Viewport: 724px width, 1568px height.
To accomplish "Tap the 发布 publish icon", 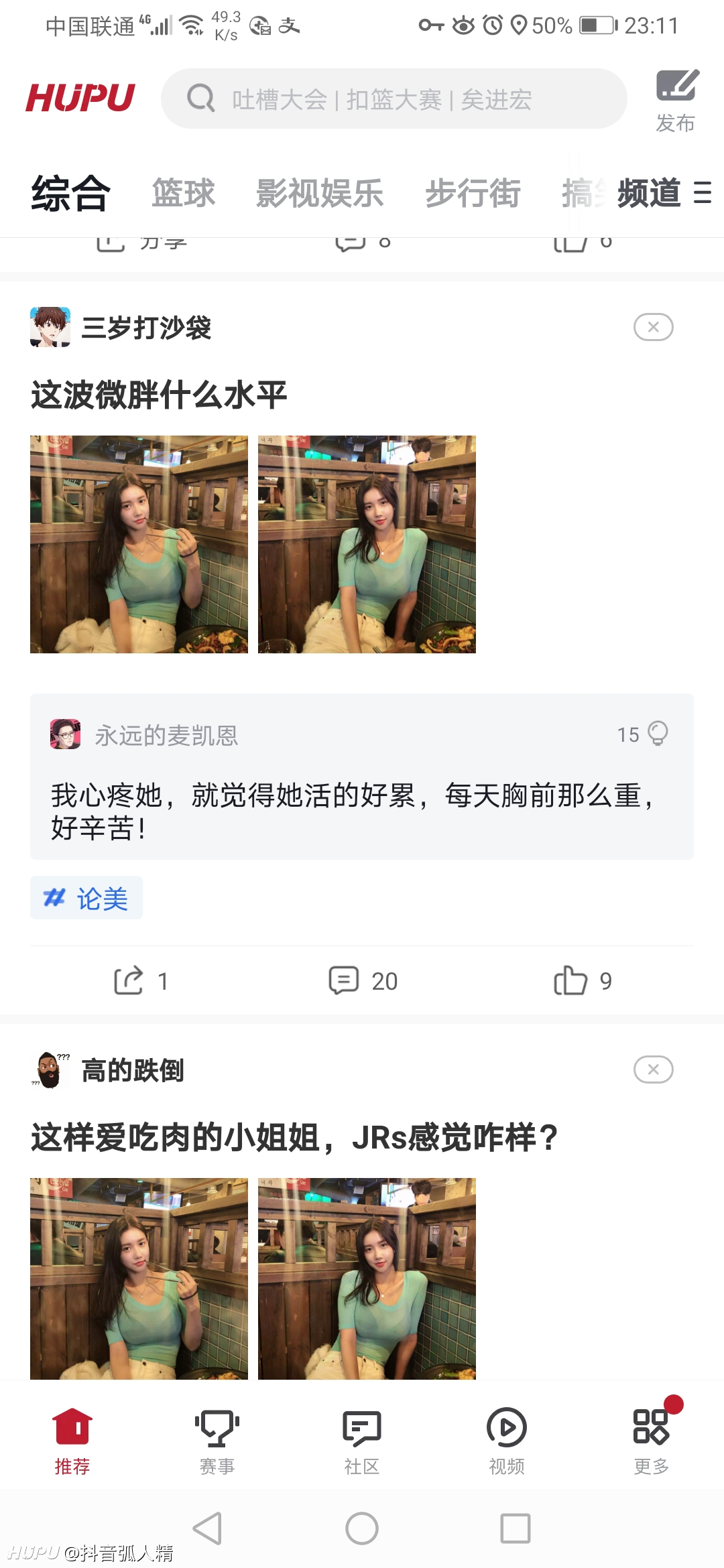I will point(676,101).
